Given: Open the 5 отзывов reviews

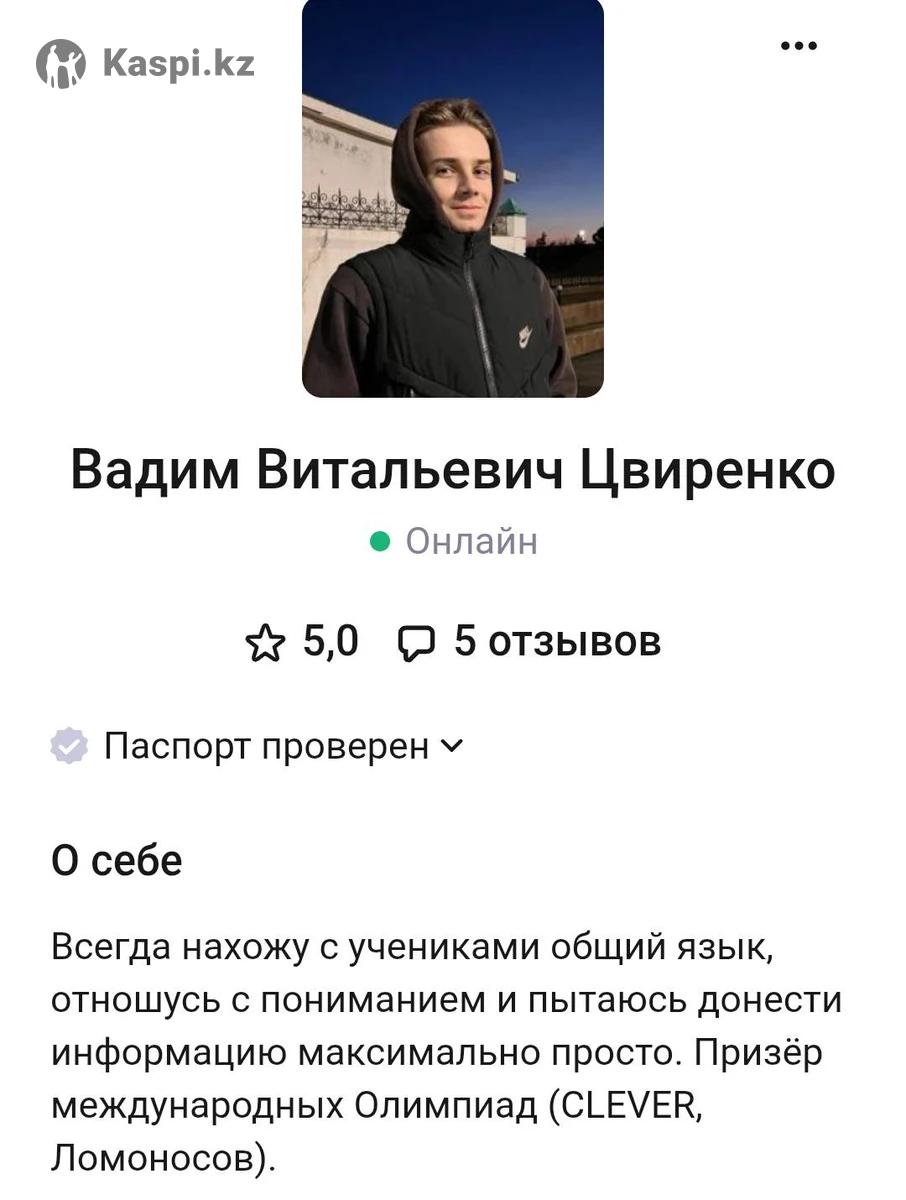Looking at the screenshot, I should click(x=530, y=641).
